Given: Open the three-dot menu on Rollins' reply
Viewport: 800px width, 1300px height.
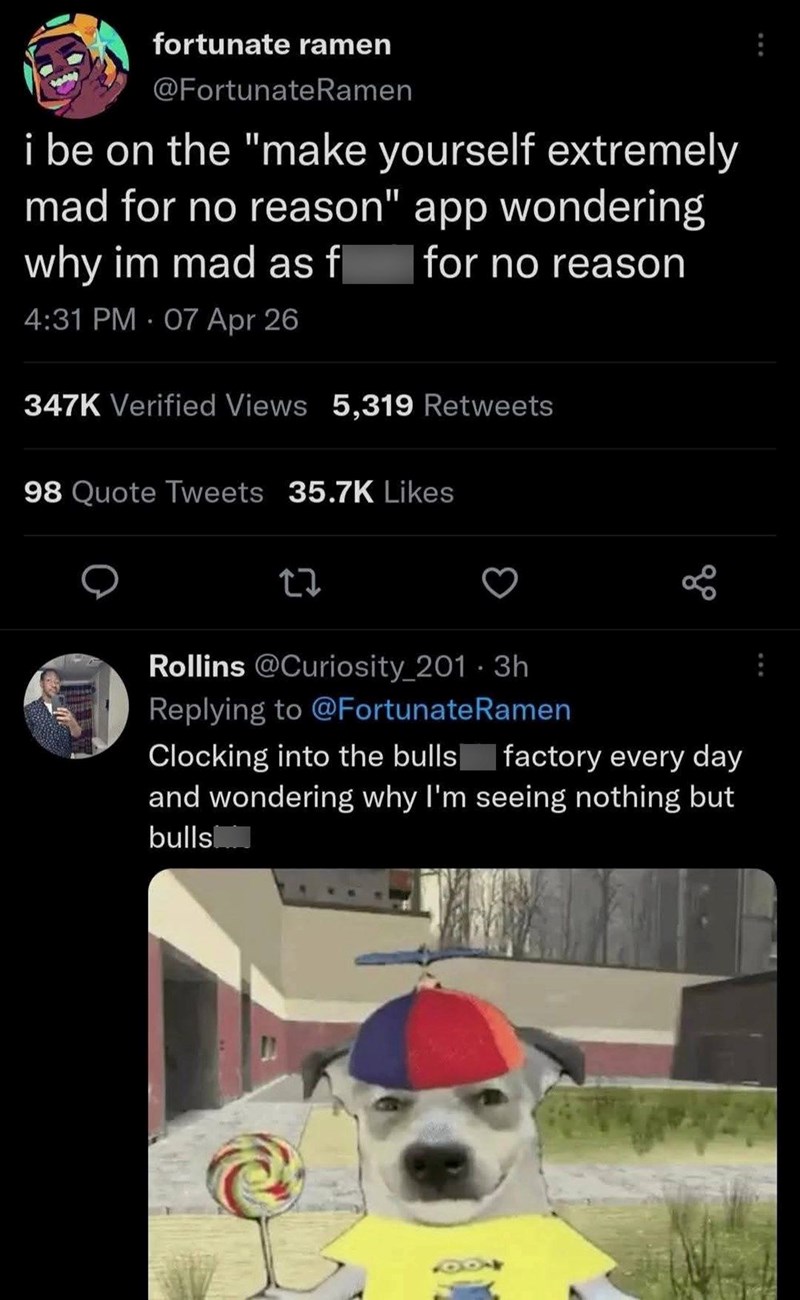Looking at the screenshot, I should (x=763, y=663).
